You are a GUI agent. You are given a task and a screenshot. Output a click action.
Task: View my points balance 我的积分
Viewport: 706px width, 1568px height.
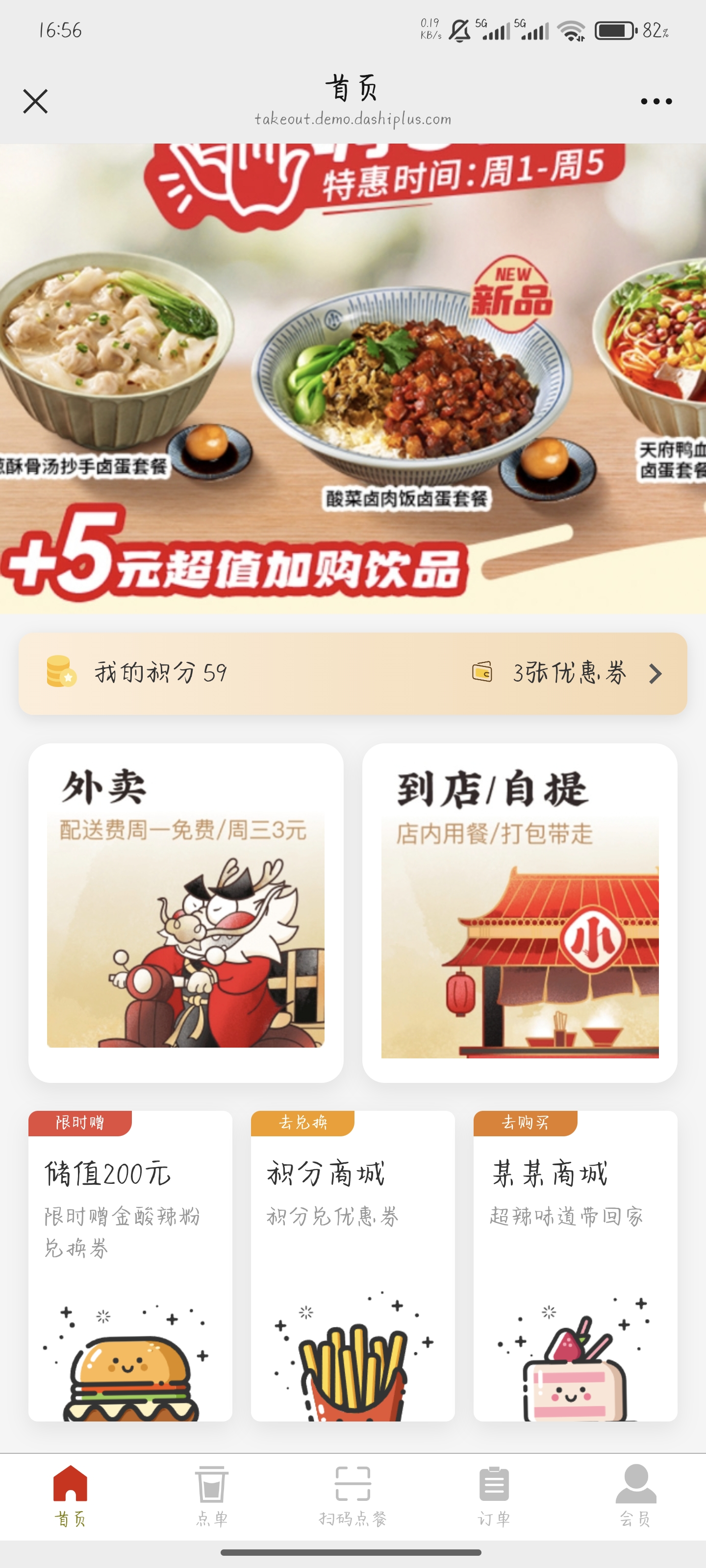(161, 673)
